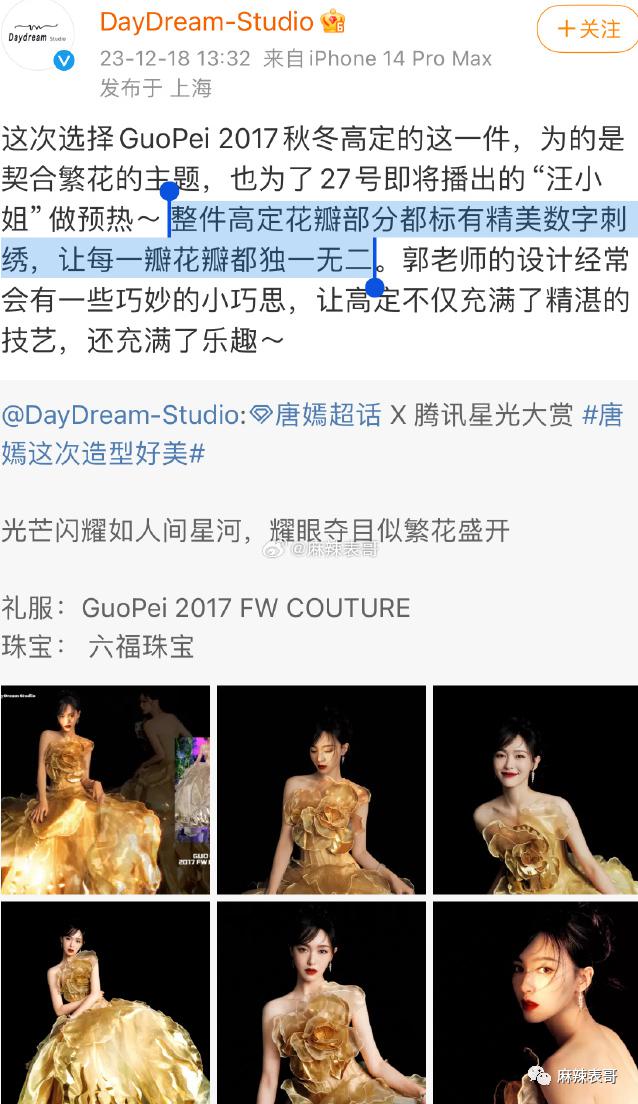Open the bottom-left standing gown photo
The height and width of the screenshot is (1104, 638).
[106, 1003]
